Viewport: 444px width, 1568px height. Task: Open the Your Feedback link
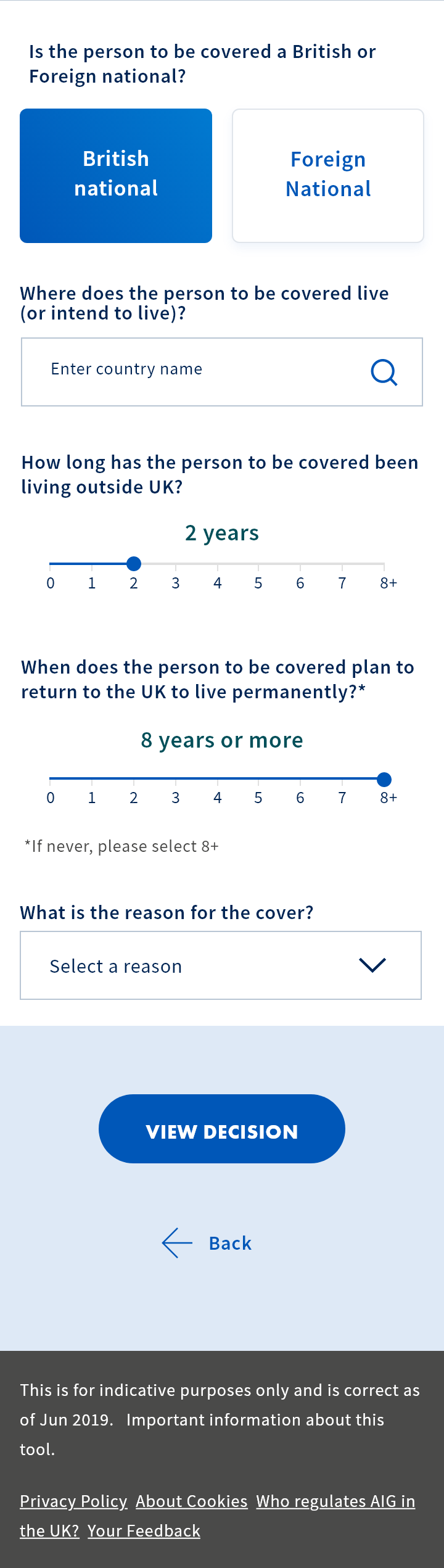click(144, 1531)
